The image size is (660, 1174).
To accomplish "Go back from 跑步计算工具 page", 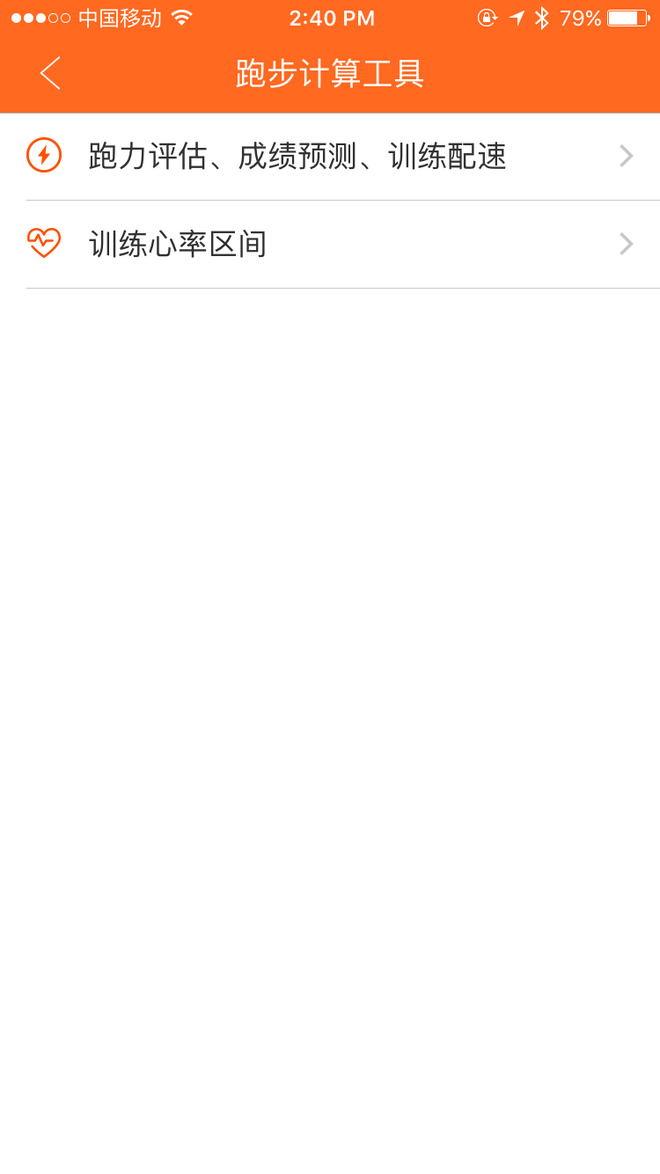I will coord(50,73).
